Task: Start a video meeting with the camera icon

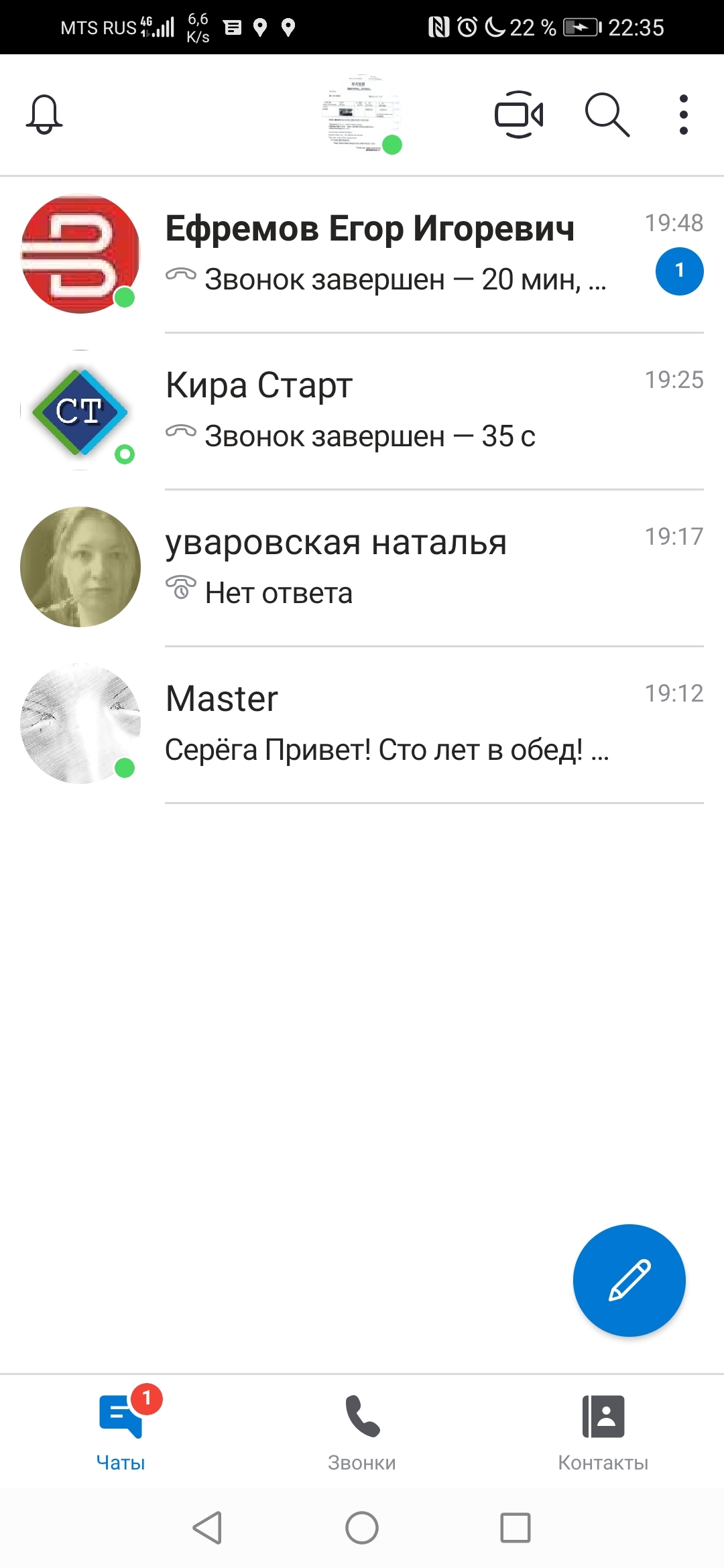Action: pyautogui.click(x=519, y=115)
